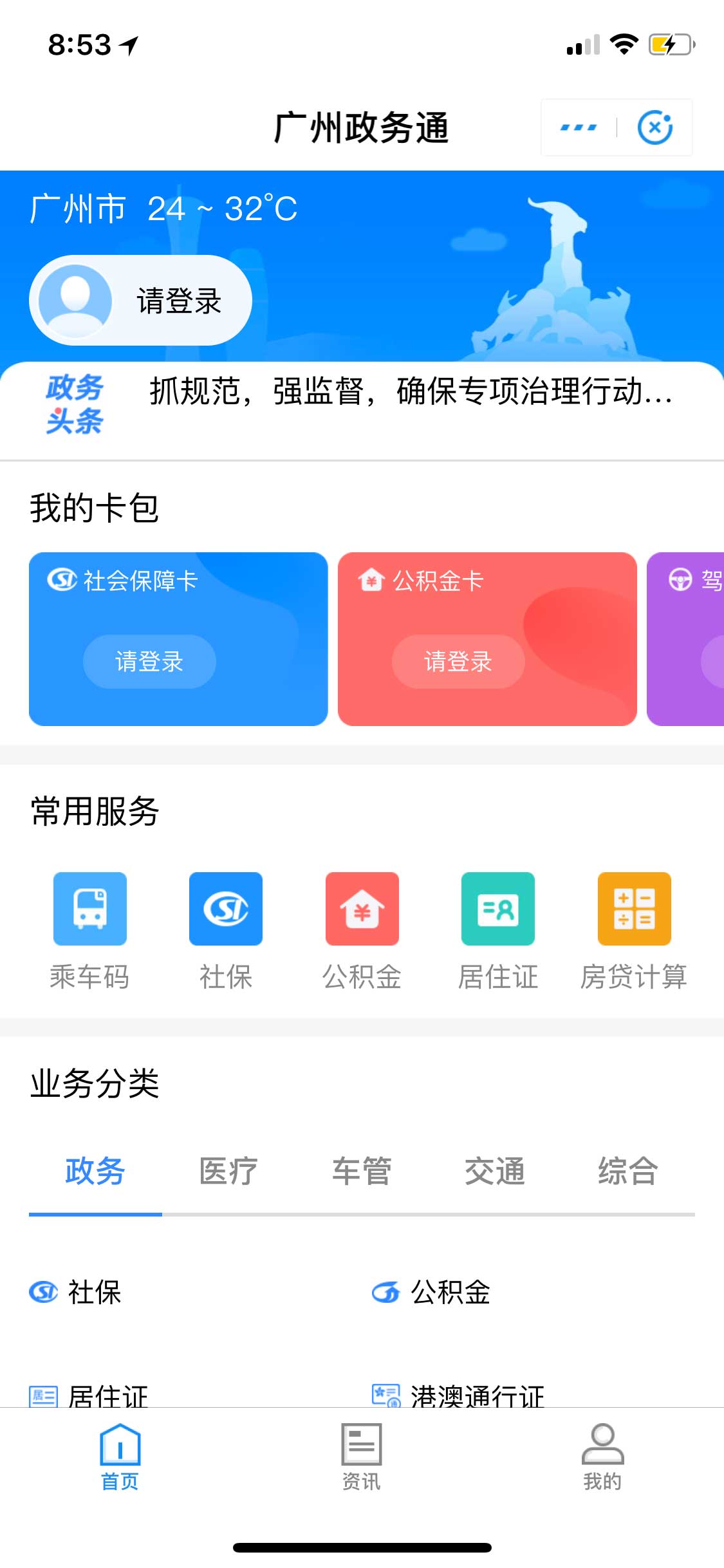
Task: Select the 综合 category tab
Action: [x=628, y=1171]
